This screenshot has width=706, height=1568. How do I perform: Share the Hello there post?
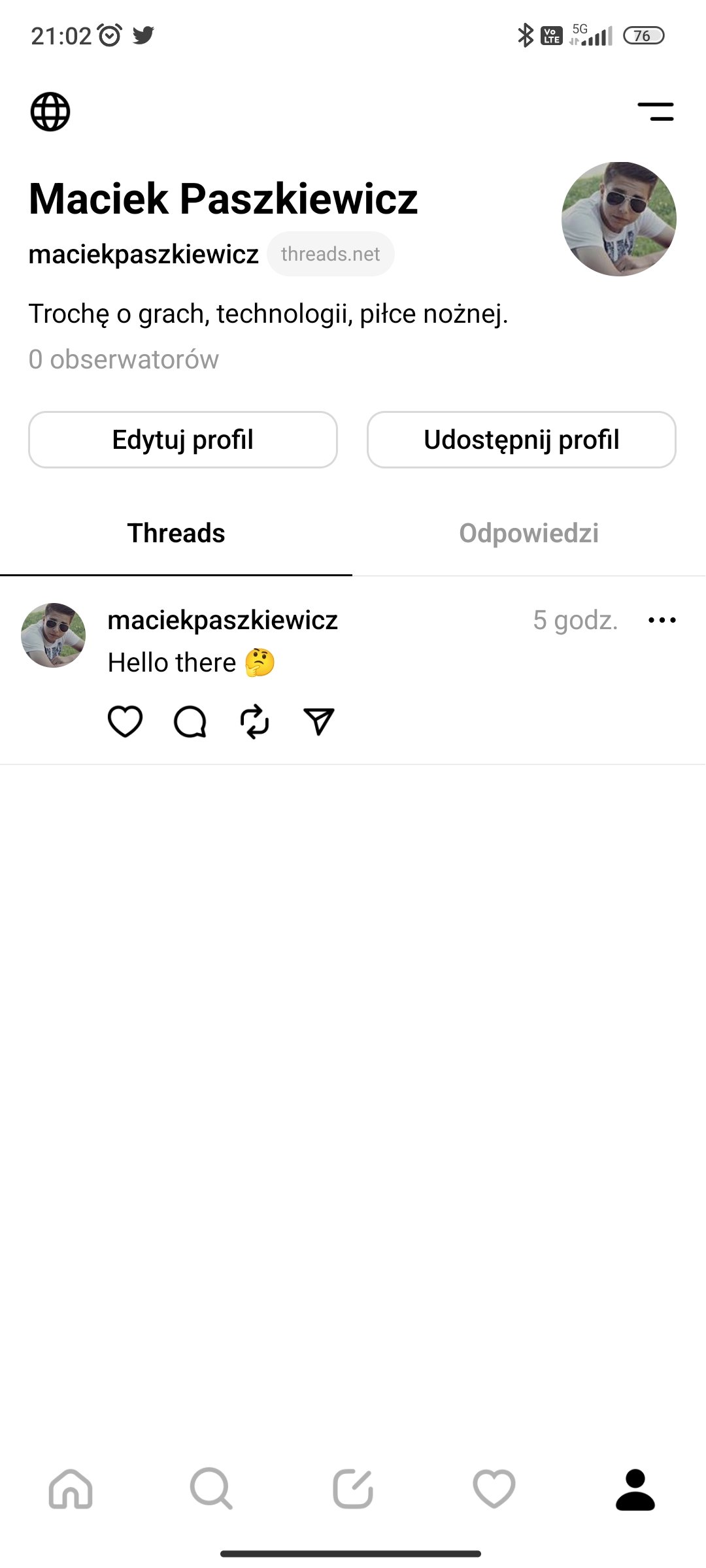pyautogui.click(x=319, y=722)
